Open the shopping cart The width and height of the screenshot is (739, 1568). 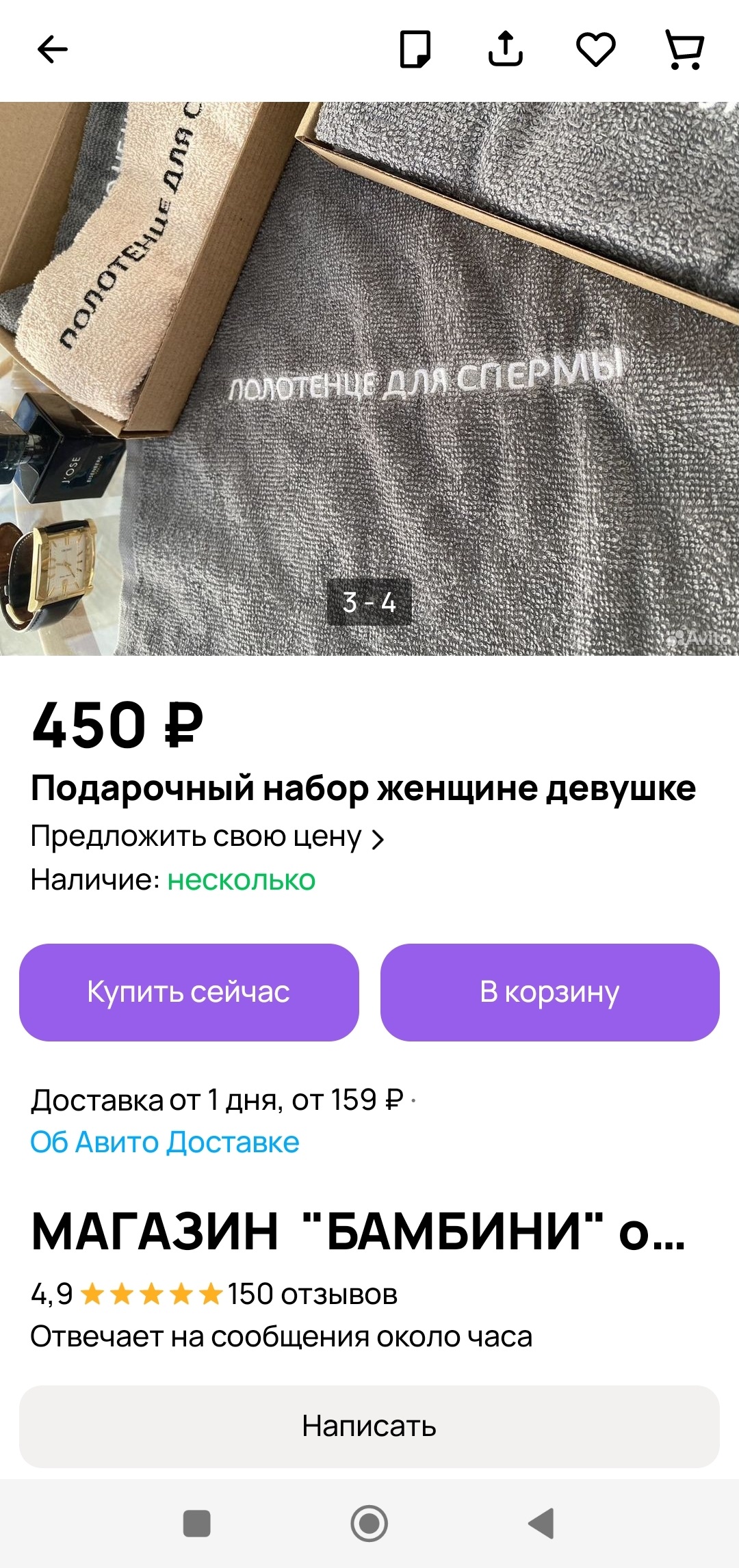[685, 49]
